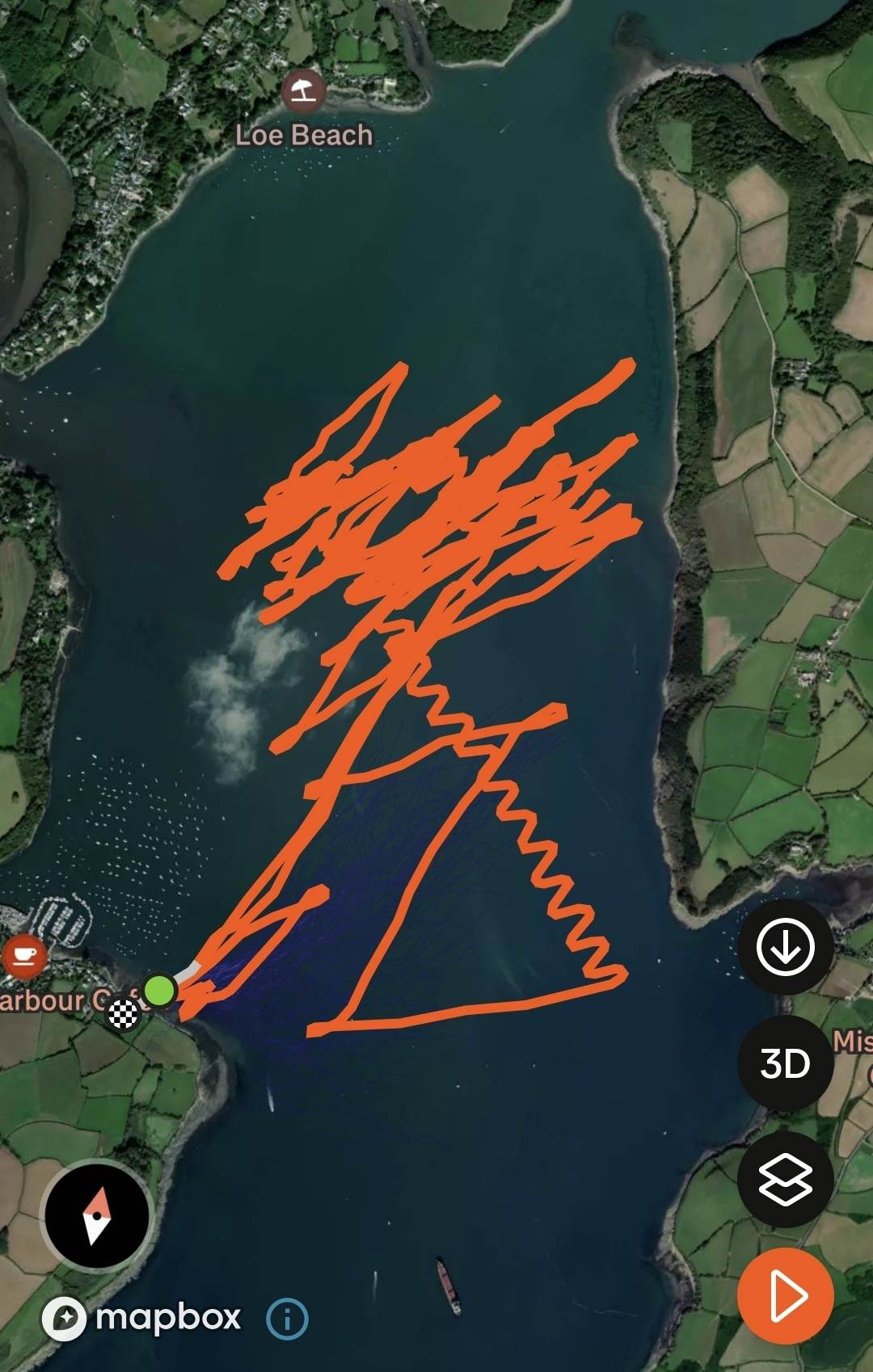The height and width of the screenshot is (1372, 873).
Task: Open the Harbour Cafe map marker
Action: point(24,957)
